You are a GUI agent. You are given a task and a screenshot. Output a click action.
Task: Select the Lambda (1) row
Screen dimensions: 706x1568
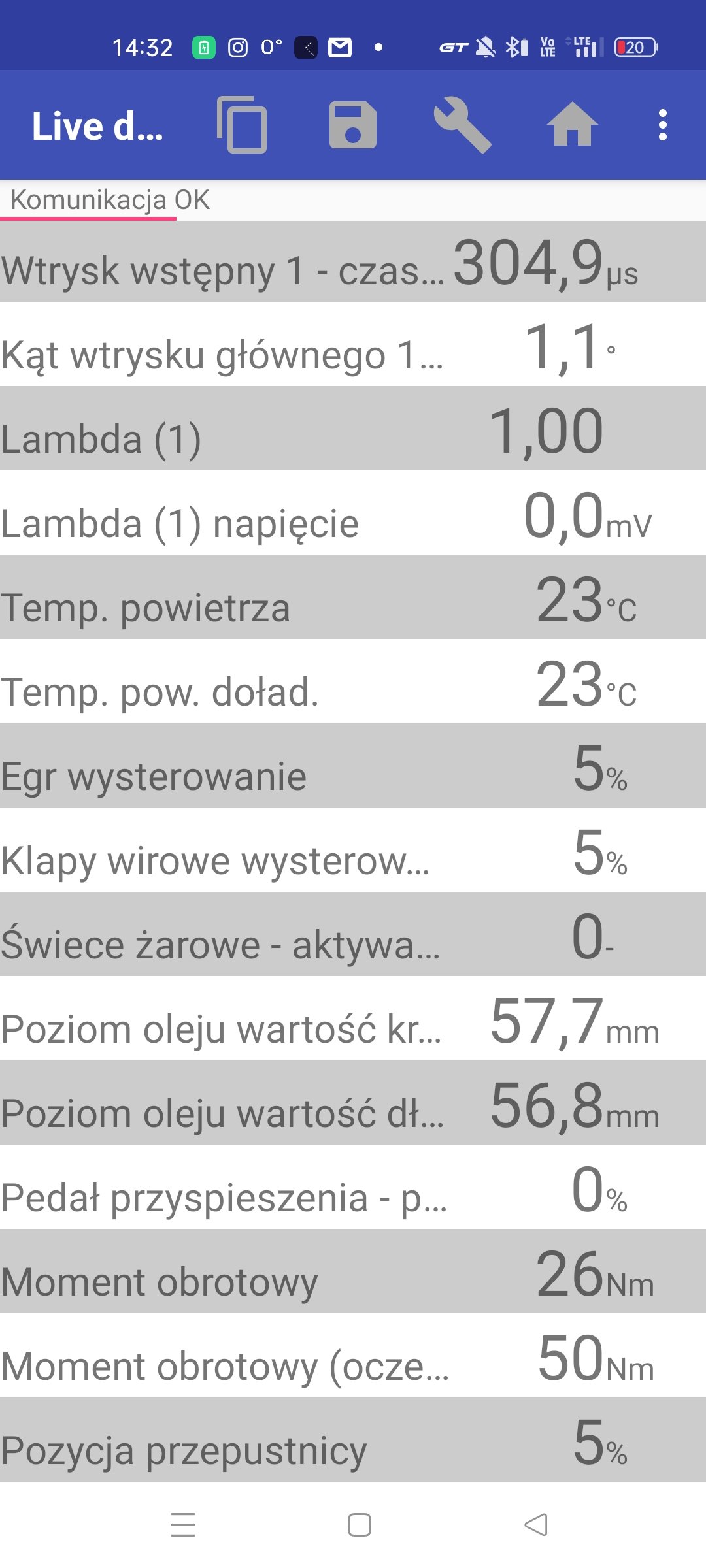coord(353,430)
